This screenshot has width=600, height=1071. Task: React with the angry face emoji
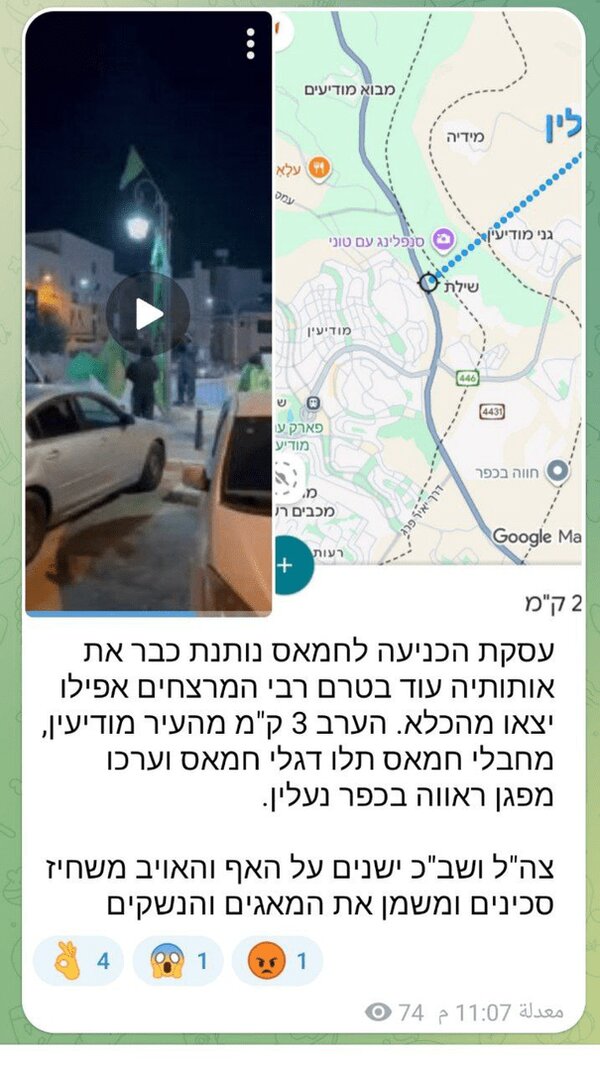(x=277, y=963)
